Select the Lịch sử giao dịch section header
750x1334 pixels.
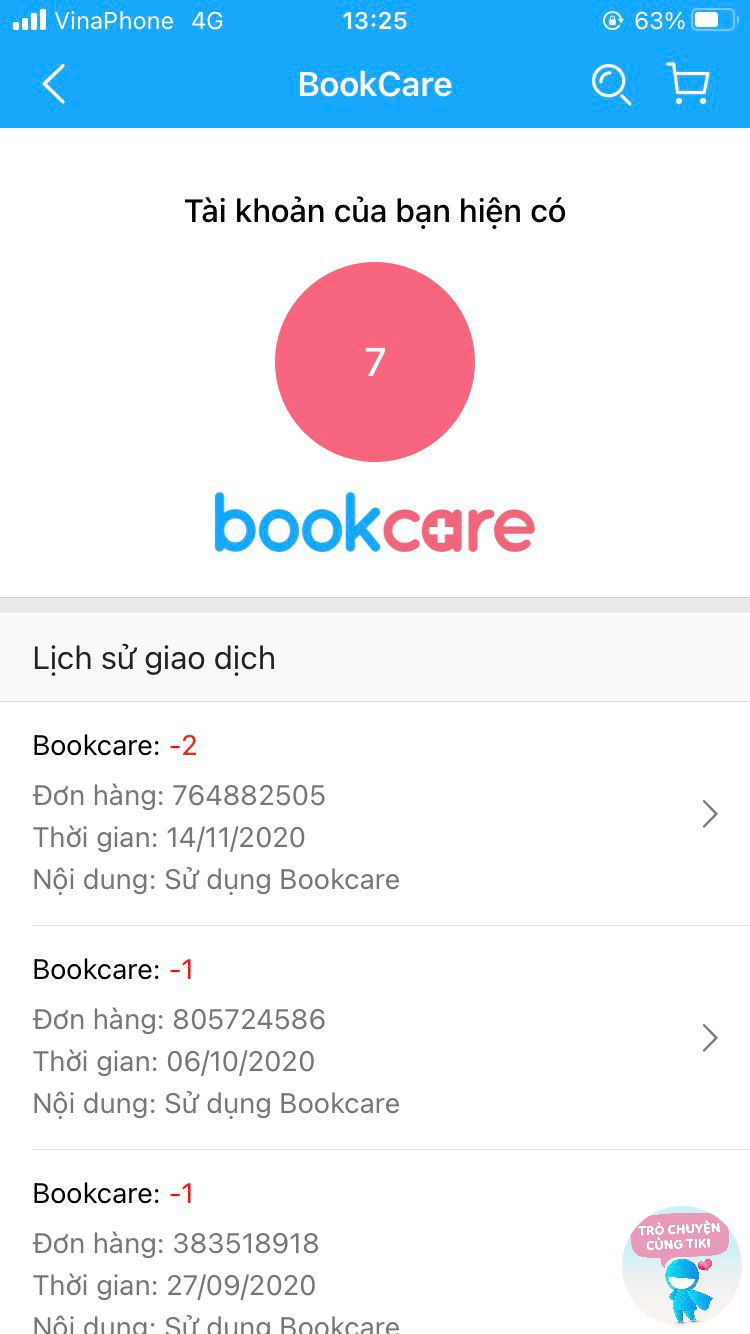click(x=153, y=658)
